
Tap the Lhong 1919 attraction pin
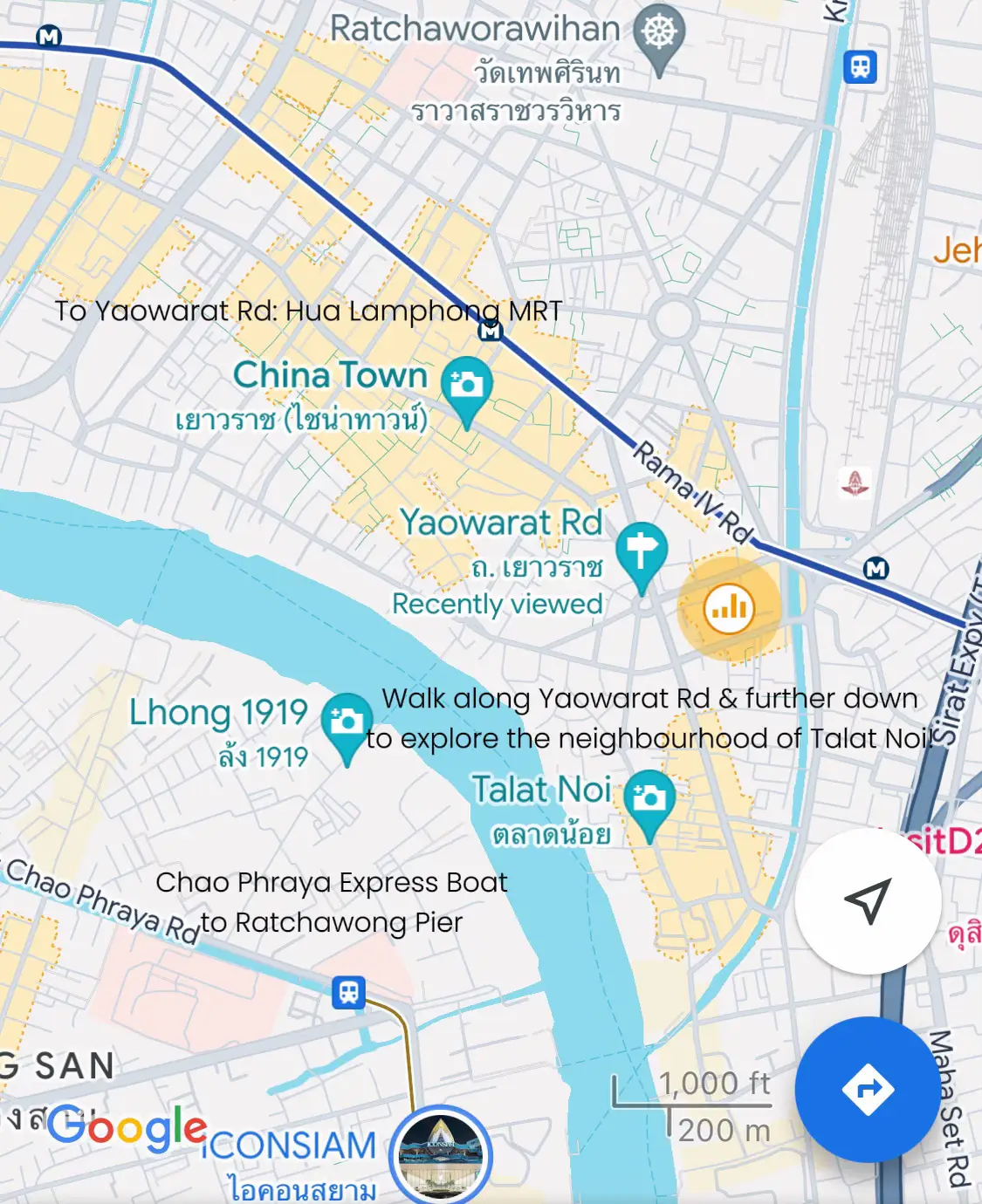pos(347,723)
